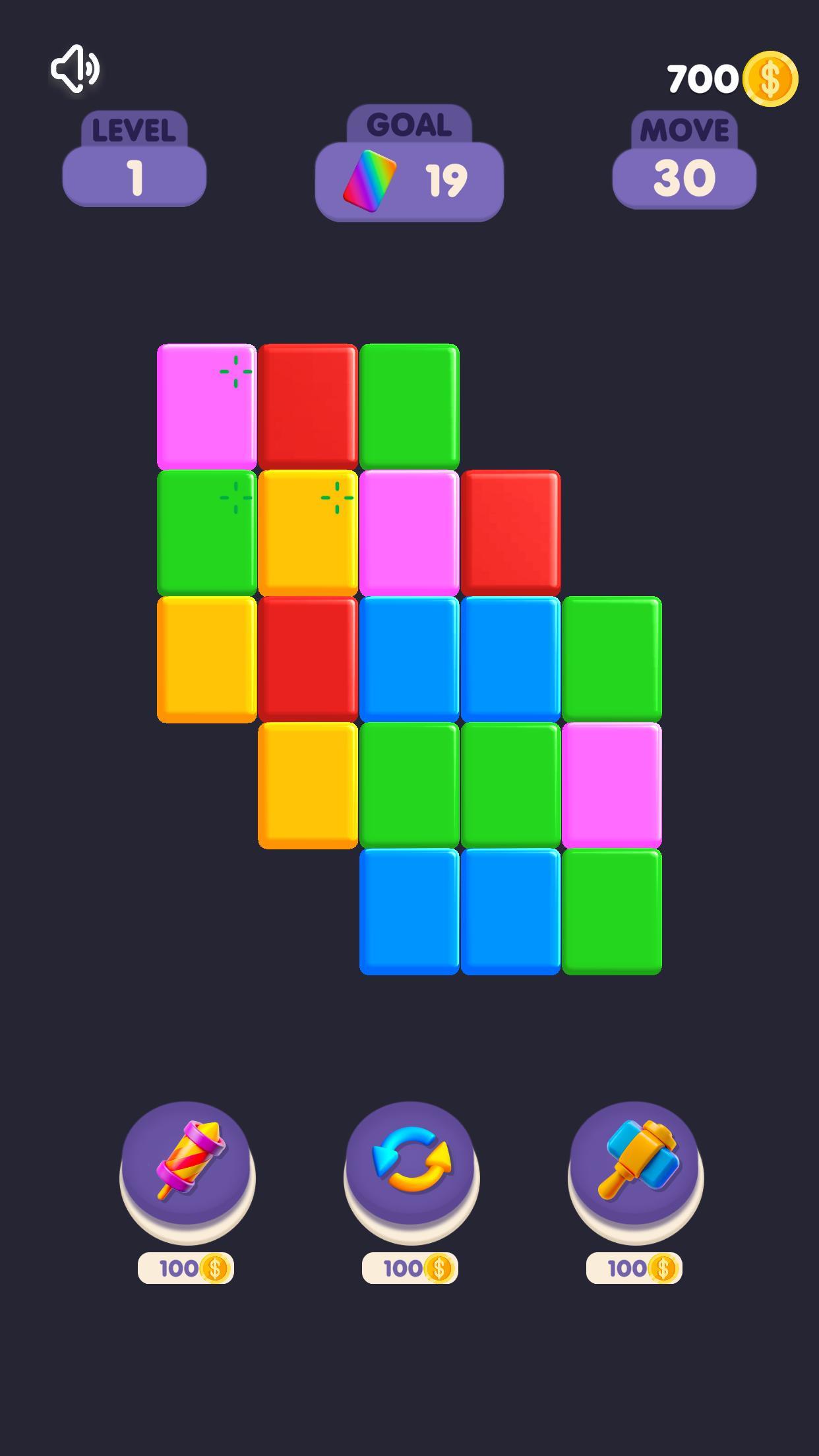The width and height of the screenshot is (819, 1456).
Task: Hit the green block with crosshair mark
Action: [x=206, y=532]
